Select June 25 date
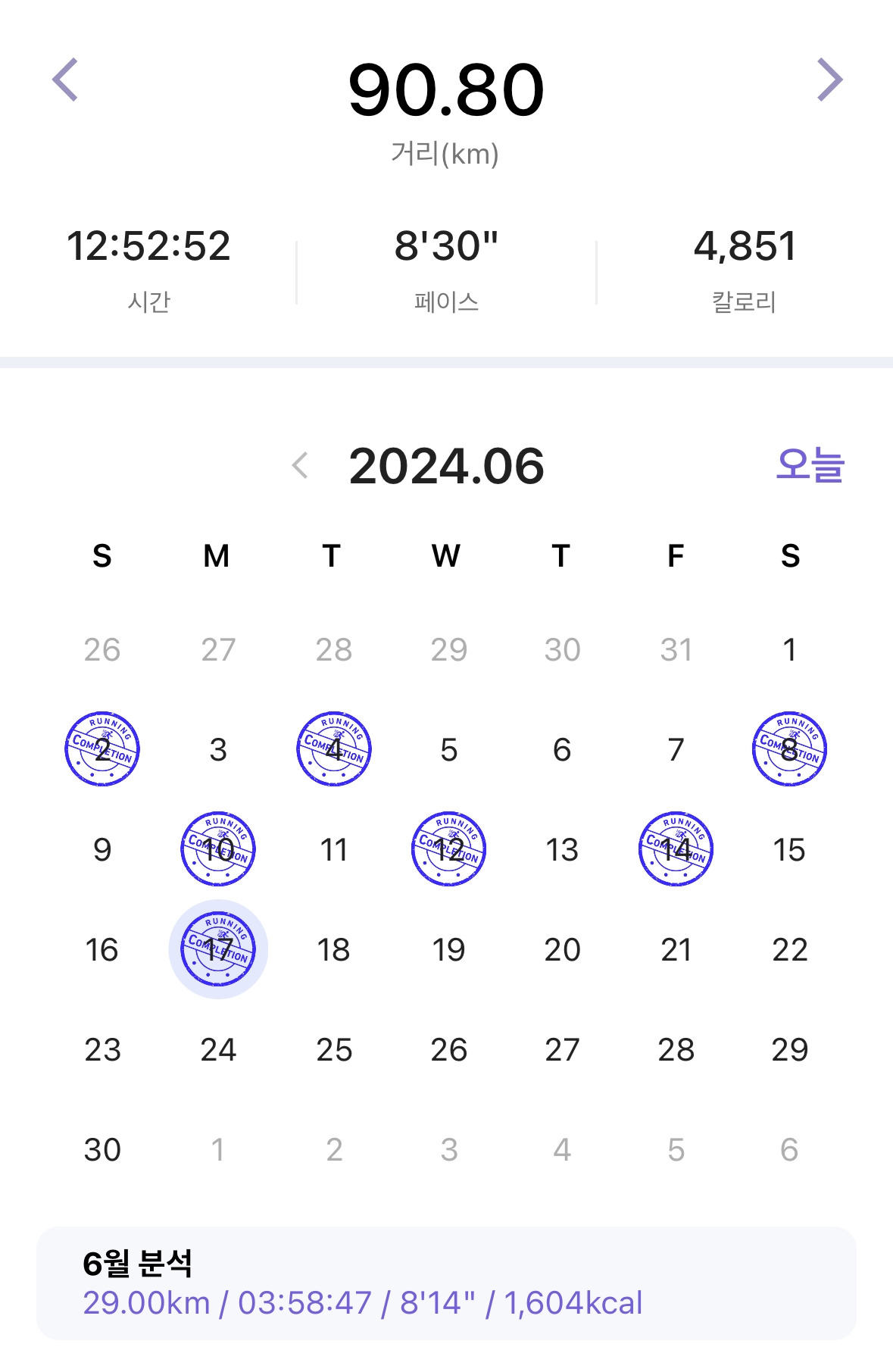 click(x=334, y=1049)
